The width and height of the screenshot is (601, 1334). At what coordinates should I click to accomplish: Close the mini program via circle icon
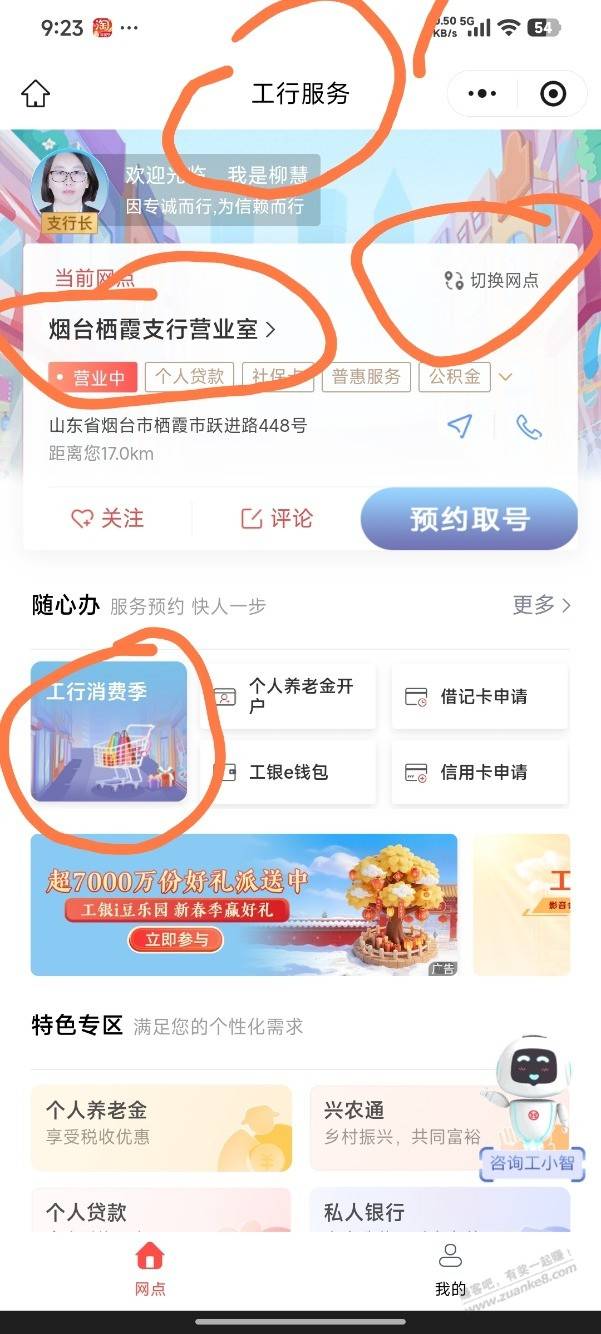click(x=552, y=94)
